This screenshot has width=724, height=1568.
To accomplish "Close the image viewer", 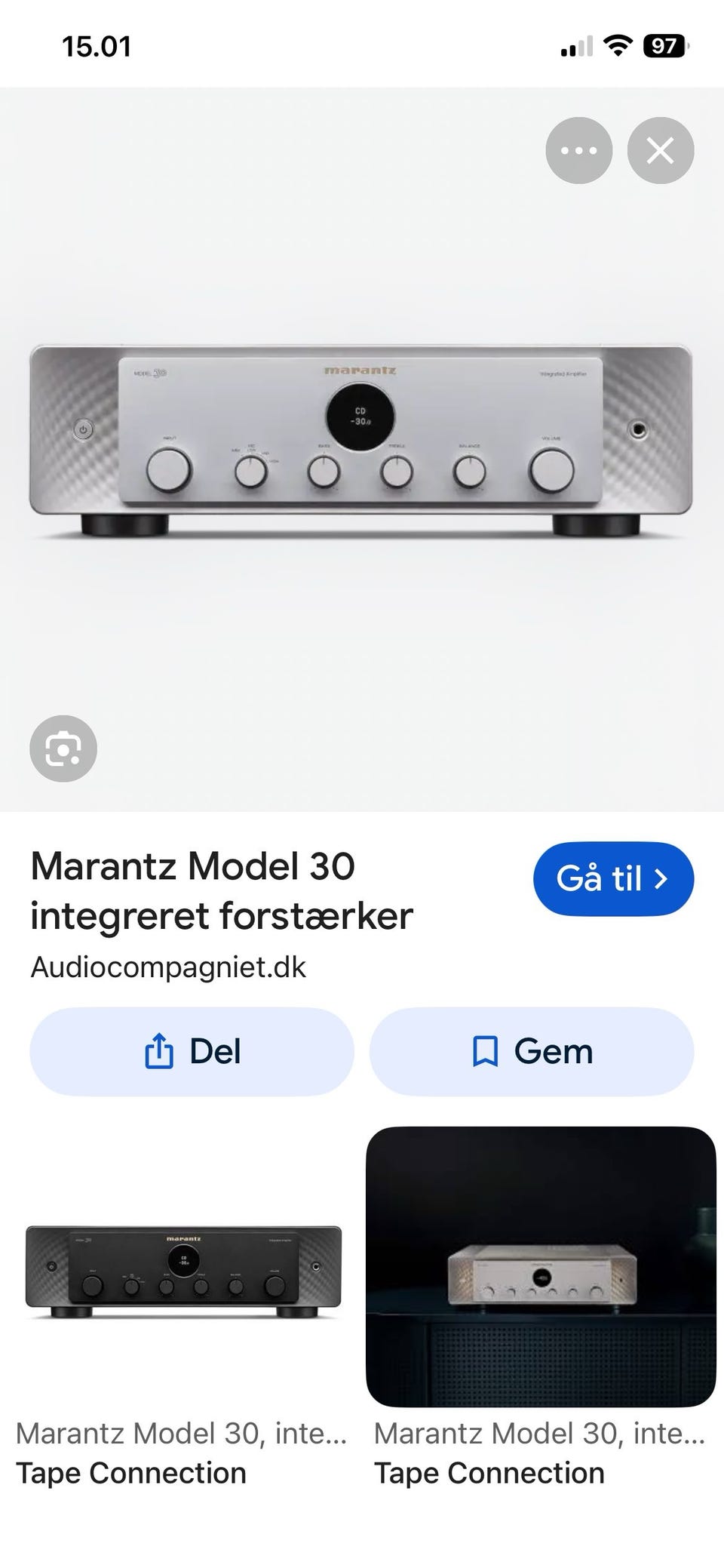I will click(x=660, y=150).
